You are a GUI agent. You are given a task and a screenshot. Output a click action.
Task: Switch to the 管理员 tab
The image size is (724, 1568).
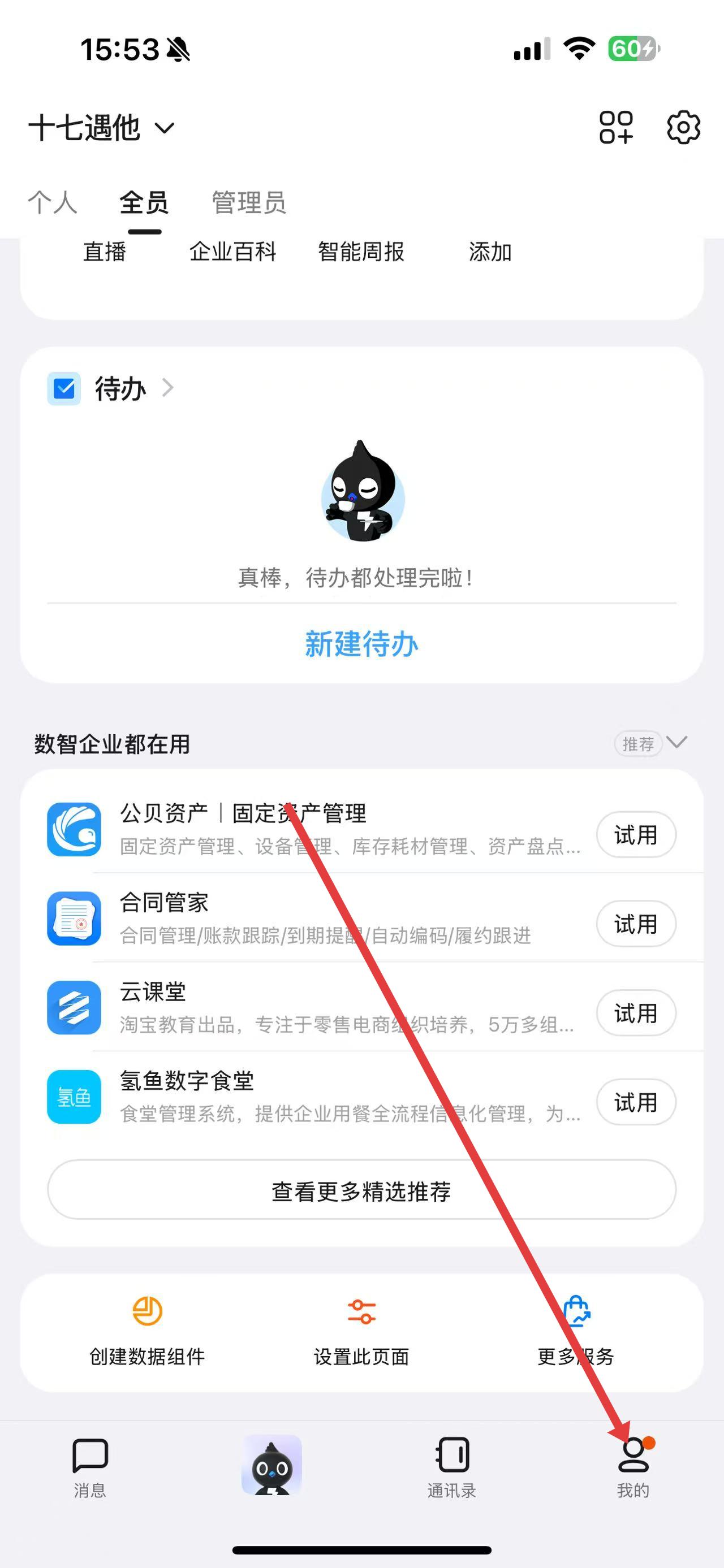[248, 203]
